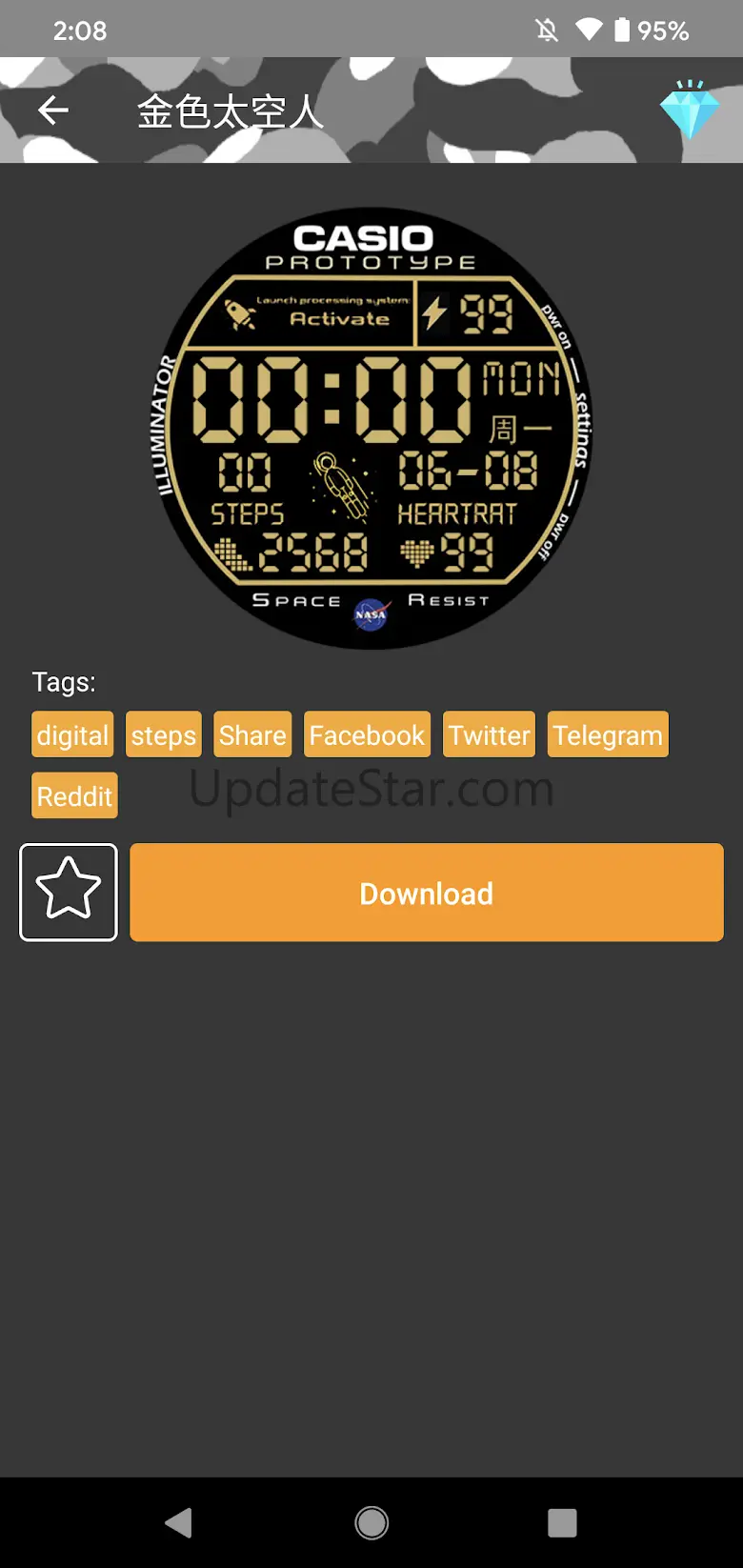Open recent apps from navigation bar
The width and height of the screenshot is (743, 1568).
coord(562,1522)
